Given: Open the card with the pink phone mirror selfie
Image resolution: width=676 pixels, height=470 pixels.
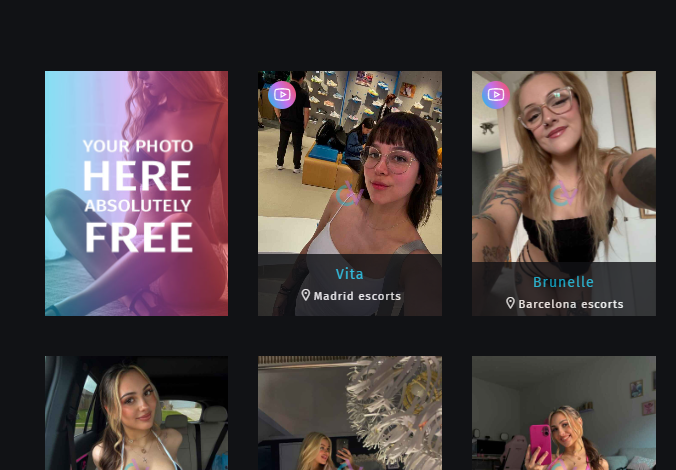Looking at the screenshot, I should click(563, 415).
